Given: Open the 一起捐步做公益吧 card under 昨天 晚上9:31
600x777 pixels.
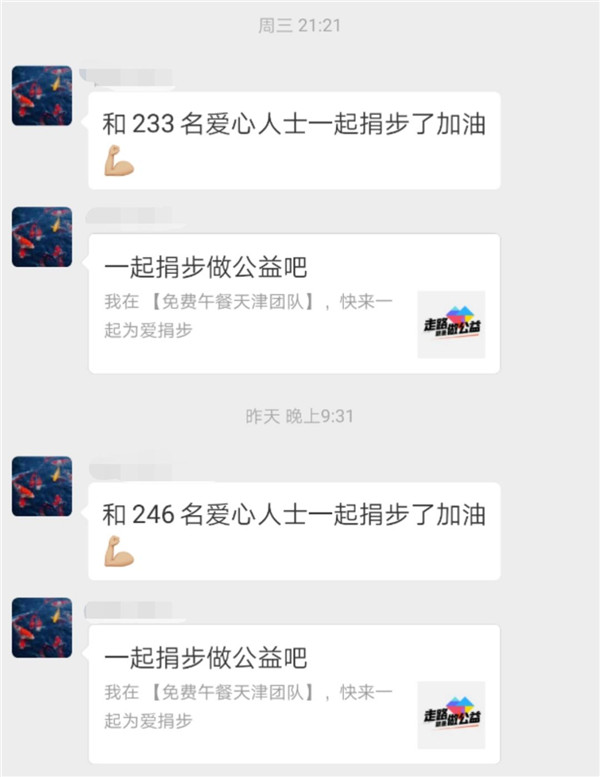Looking at the screenshot, I should click(294, 693).
